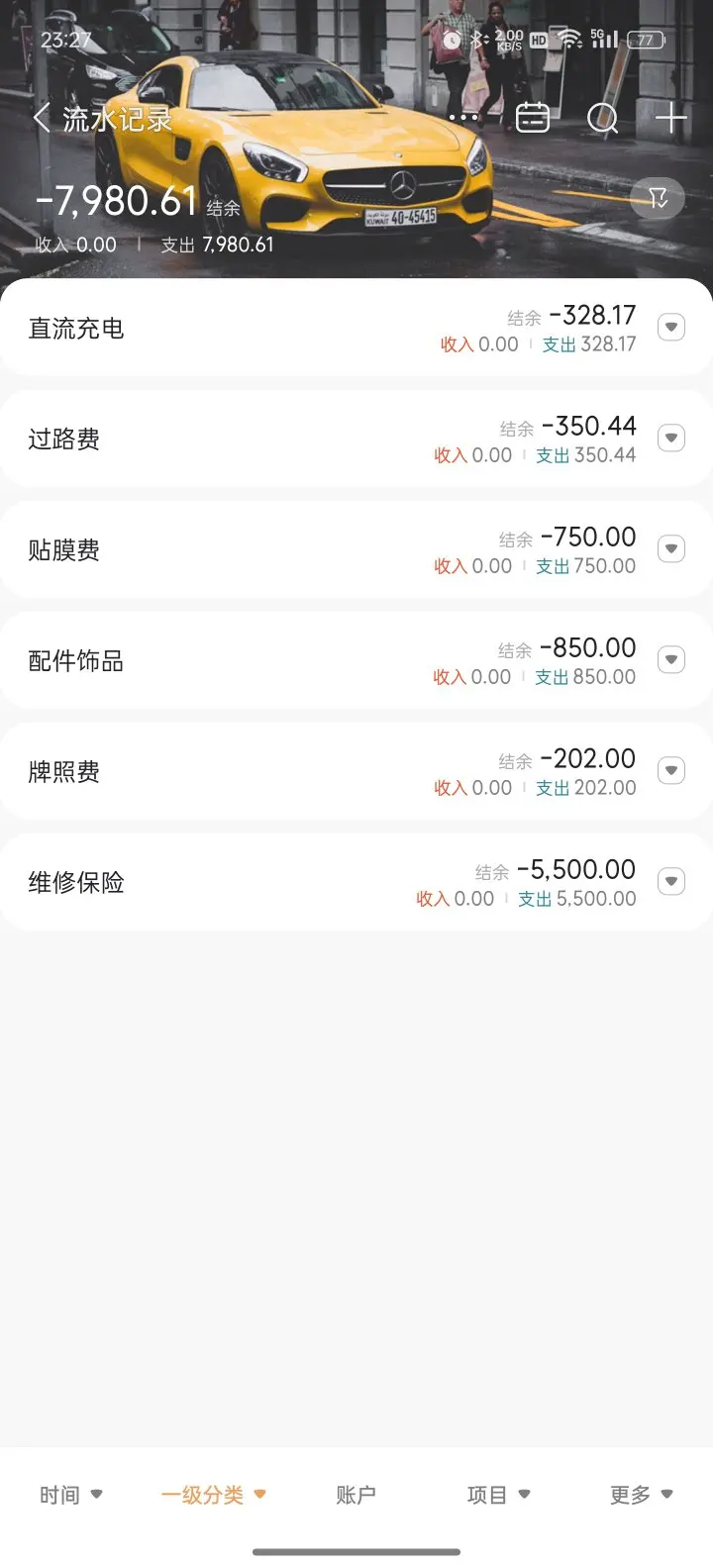Go back from 流水记录
Image resolution: width=713 pixels, height=1568 pixels.
coord(42,119)
